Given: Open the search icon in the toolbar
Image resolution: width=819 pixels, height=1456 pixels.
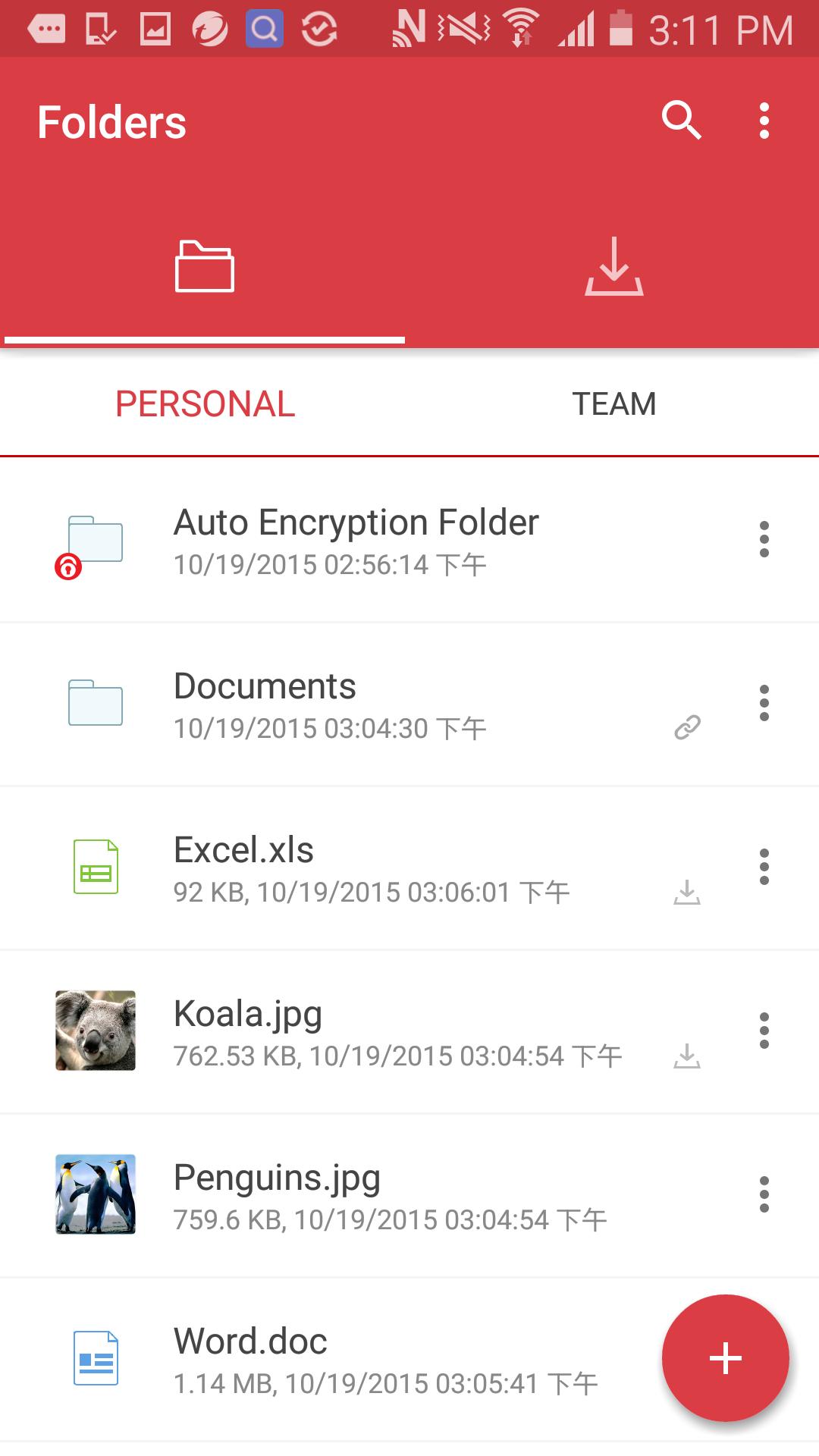Looking at the screenshot, I should (682, 121).
